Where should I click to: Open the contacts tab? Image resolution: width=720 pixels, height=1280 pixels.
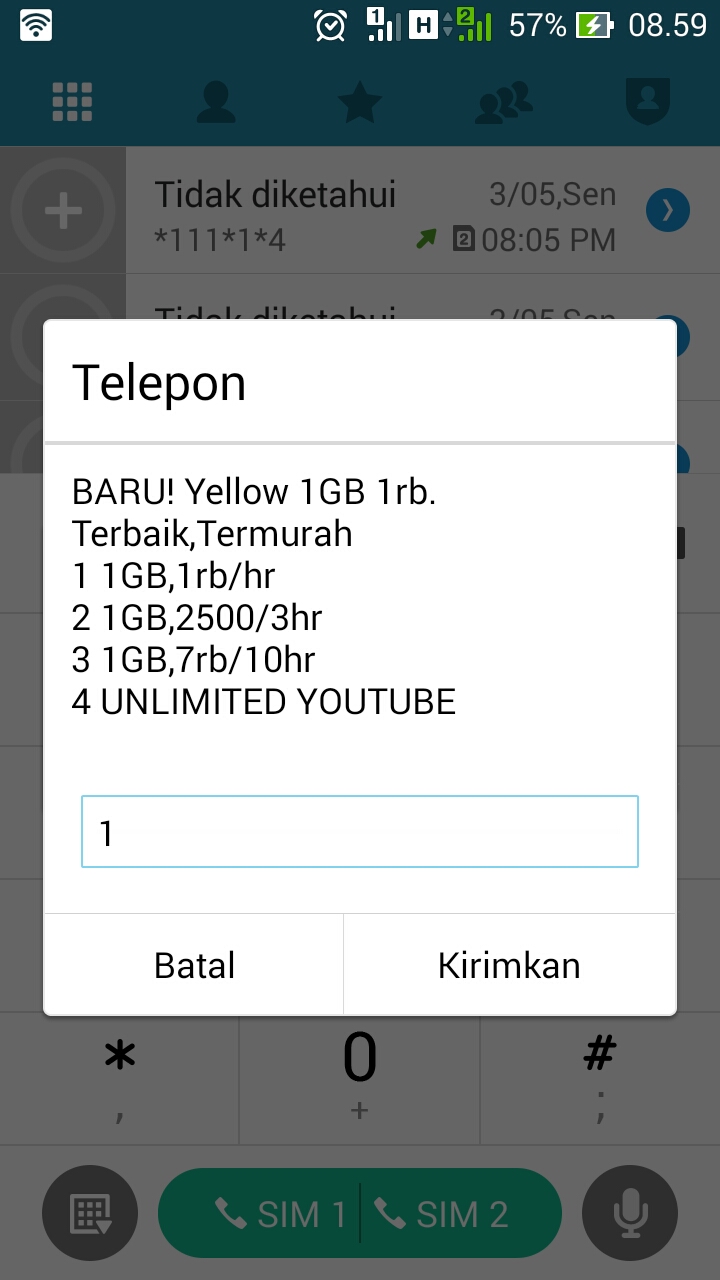click(x=216, y=102)
